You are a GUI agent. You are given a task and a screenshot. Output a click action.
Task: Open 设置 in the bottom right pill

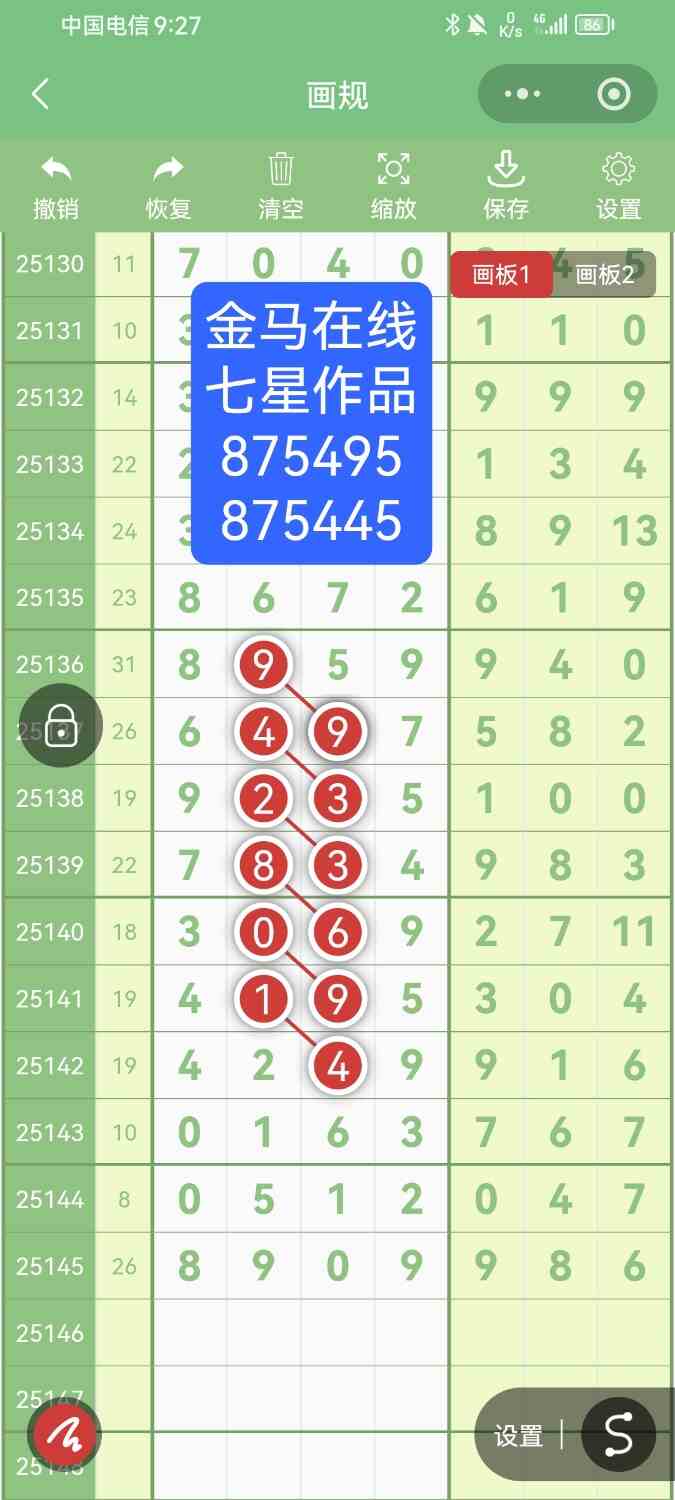click(x=518, y=1436)
